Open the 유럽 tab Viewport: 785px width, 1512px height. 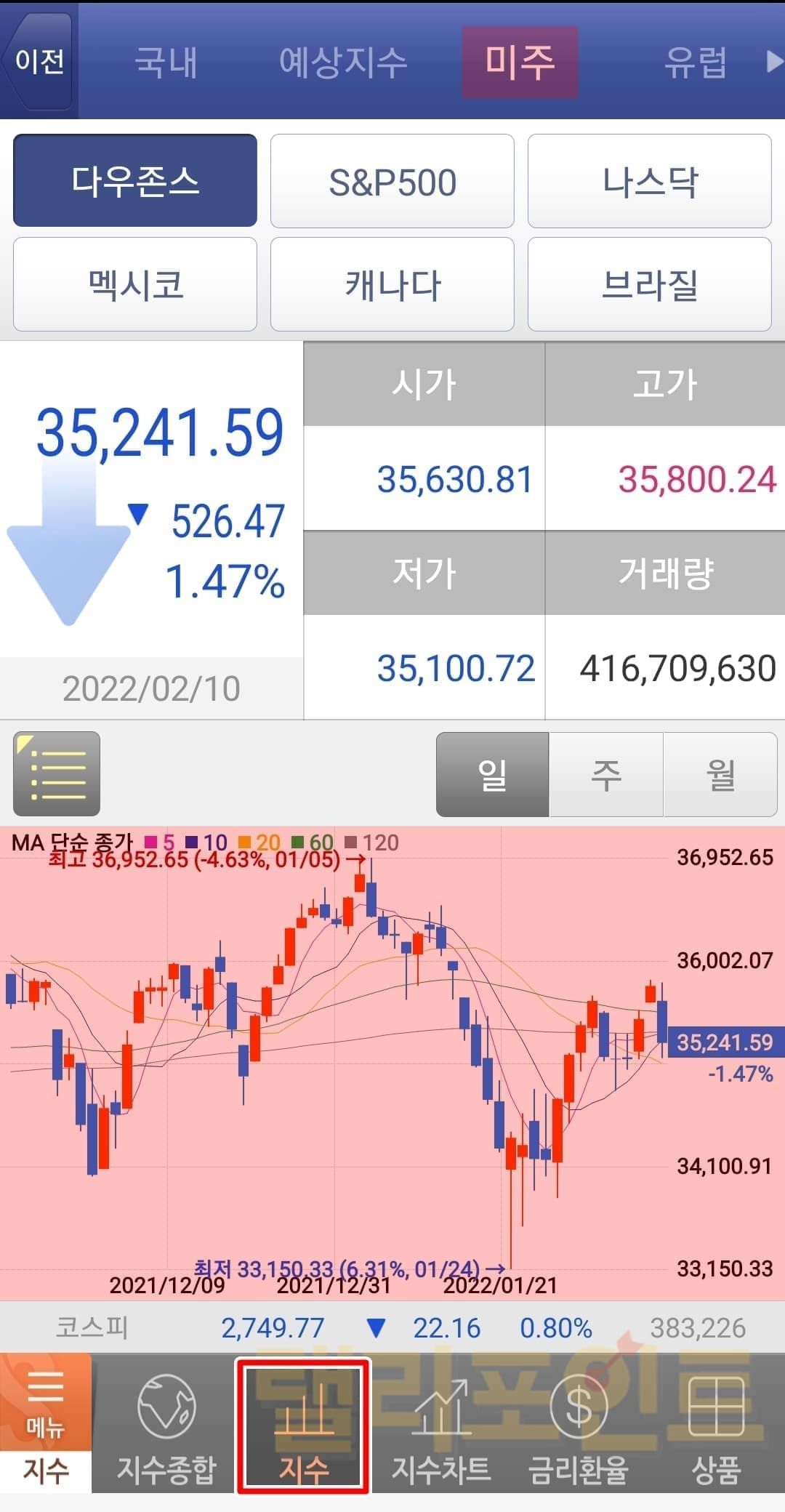694,62
